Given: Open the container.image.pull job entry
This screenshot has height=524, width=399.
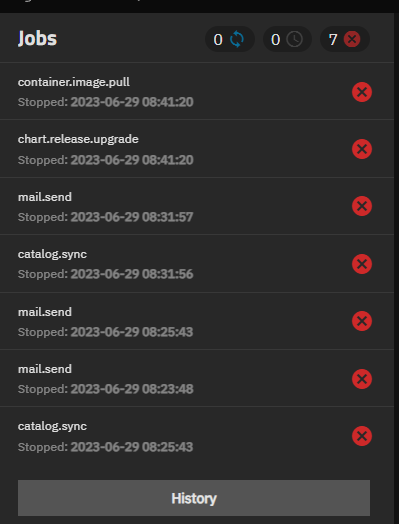Looking at the screenshot, I should pyautogui.click(x=197, y=91).
